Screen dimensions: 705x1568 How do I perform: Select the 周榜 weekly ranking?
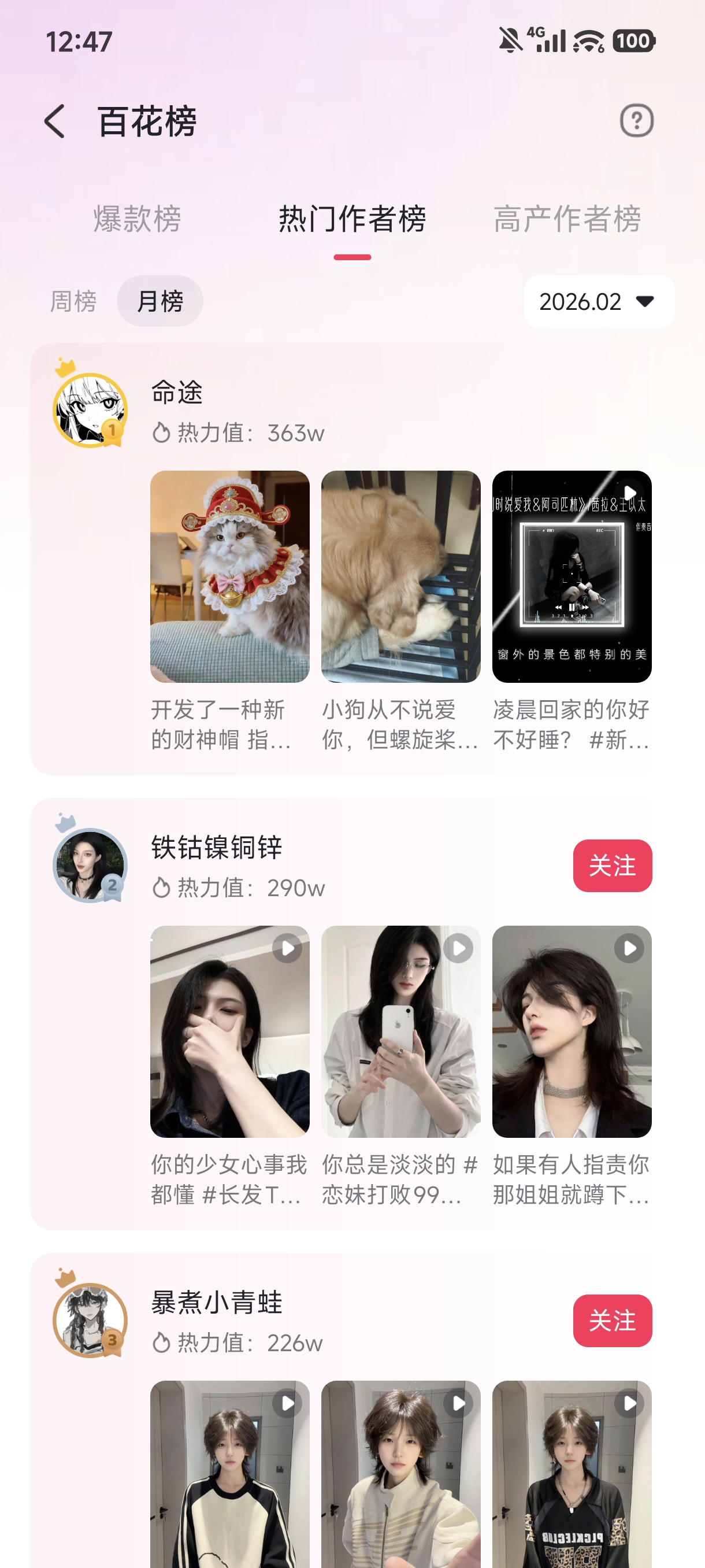[x=73, y=301]
